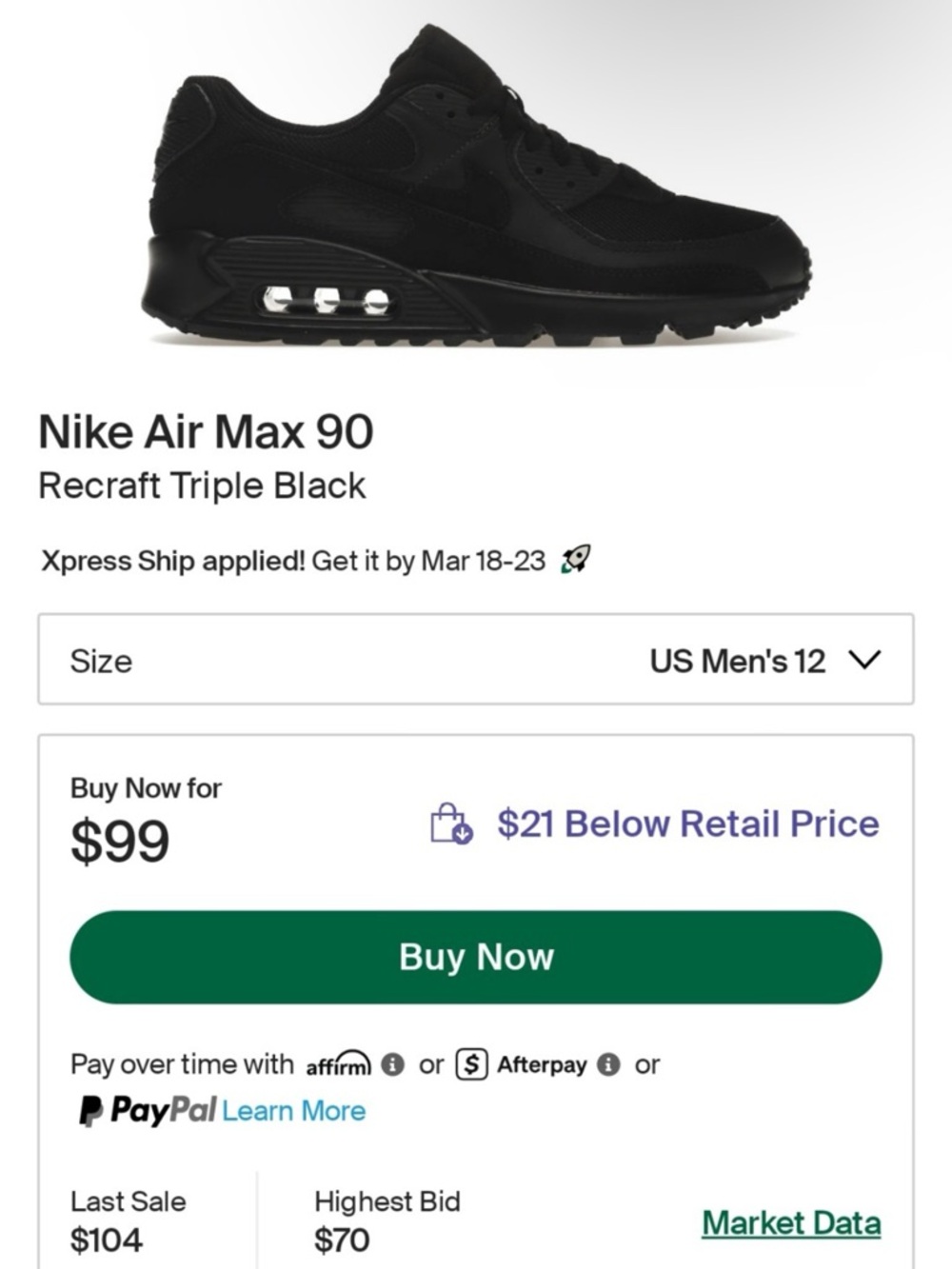This screenshot has height=1269, width=952.
Task: Click the $21 Below Retail Price label
Action: click(x=687, y=823)
